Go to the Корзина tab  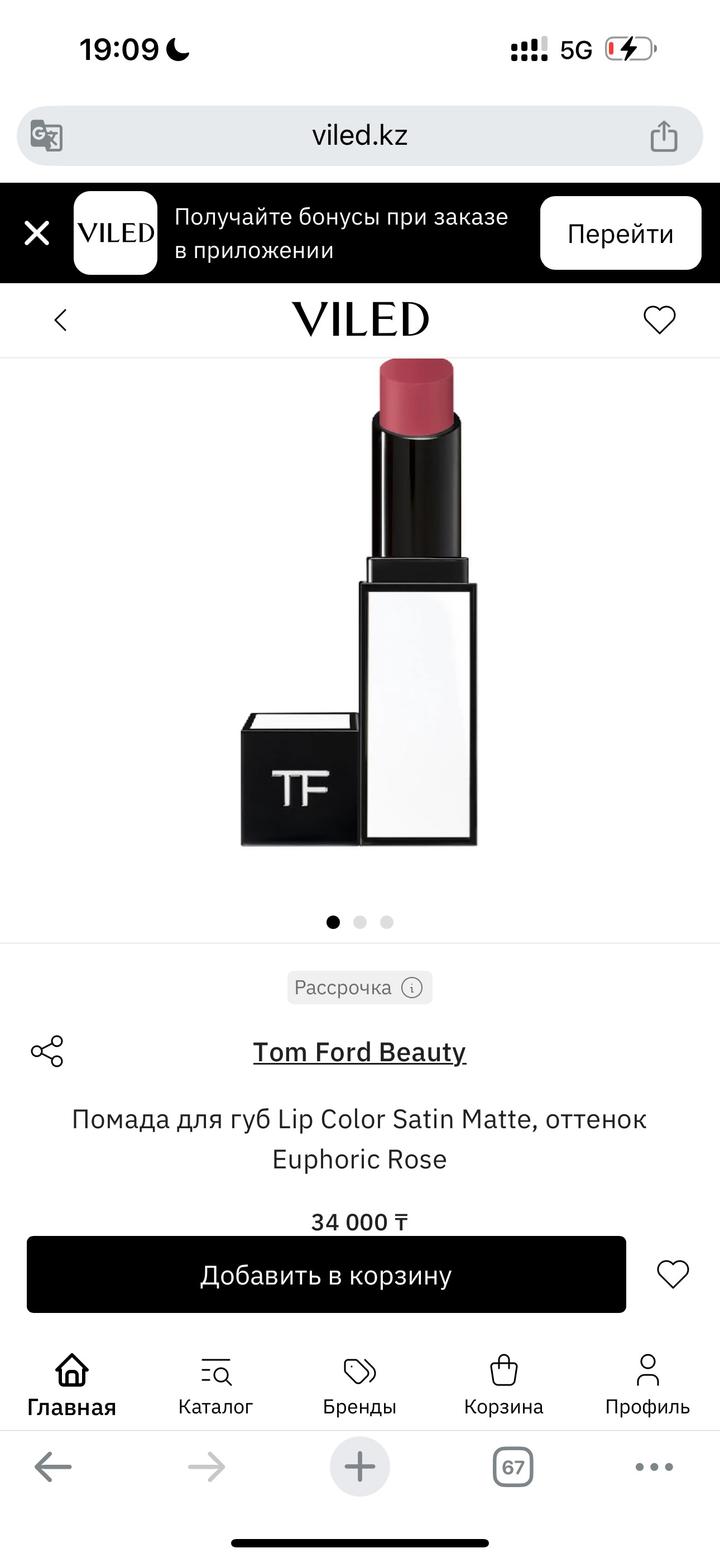(x=503, y=1385)
